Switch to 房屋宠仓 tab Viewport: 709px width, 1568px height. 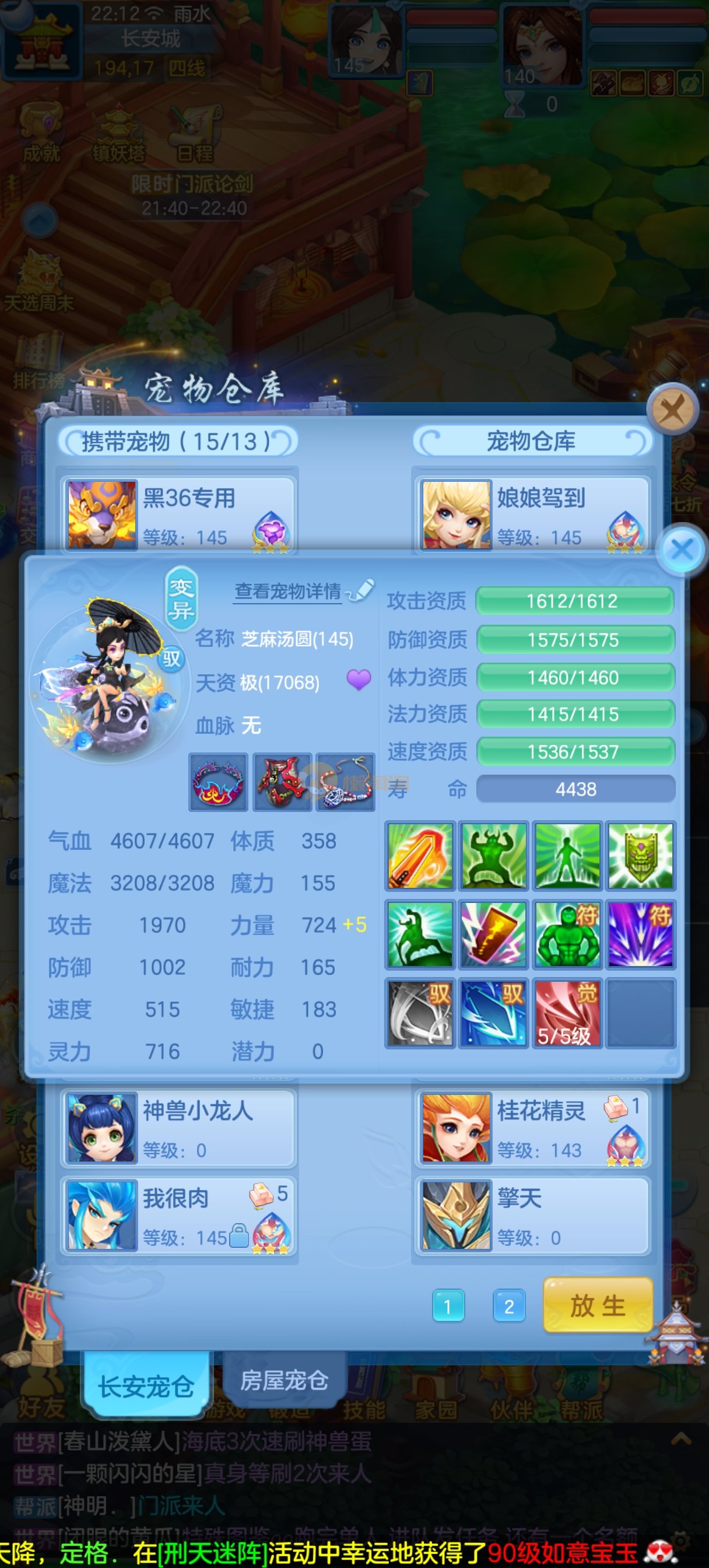284,1381
